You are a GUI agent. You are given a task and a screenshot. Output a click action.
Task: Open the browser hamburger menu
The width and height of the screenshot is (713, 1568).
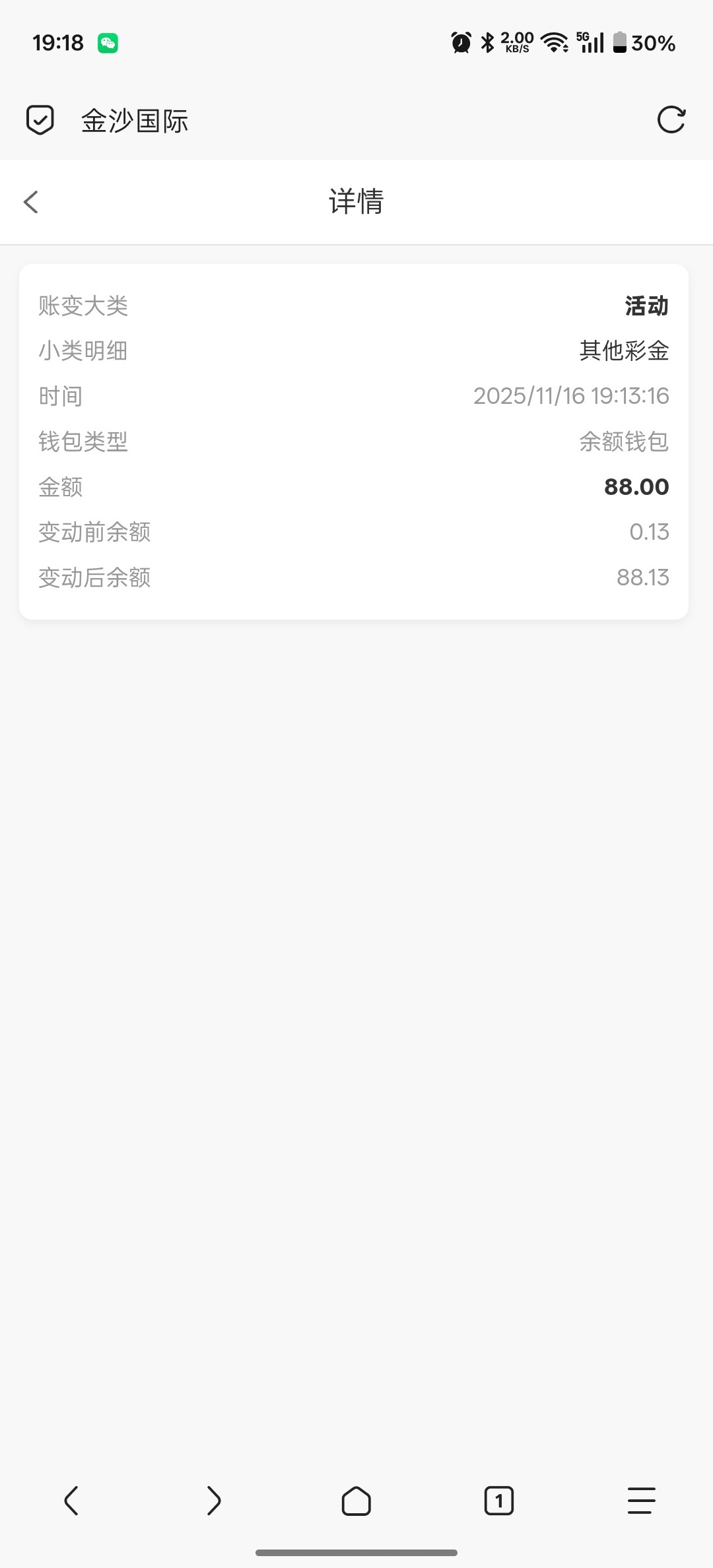click(641, 1501)
